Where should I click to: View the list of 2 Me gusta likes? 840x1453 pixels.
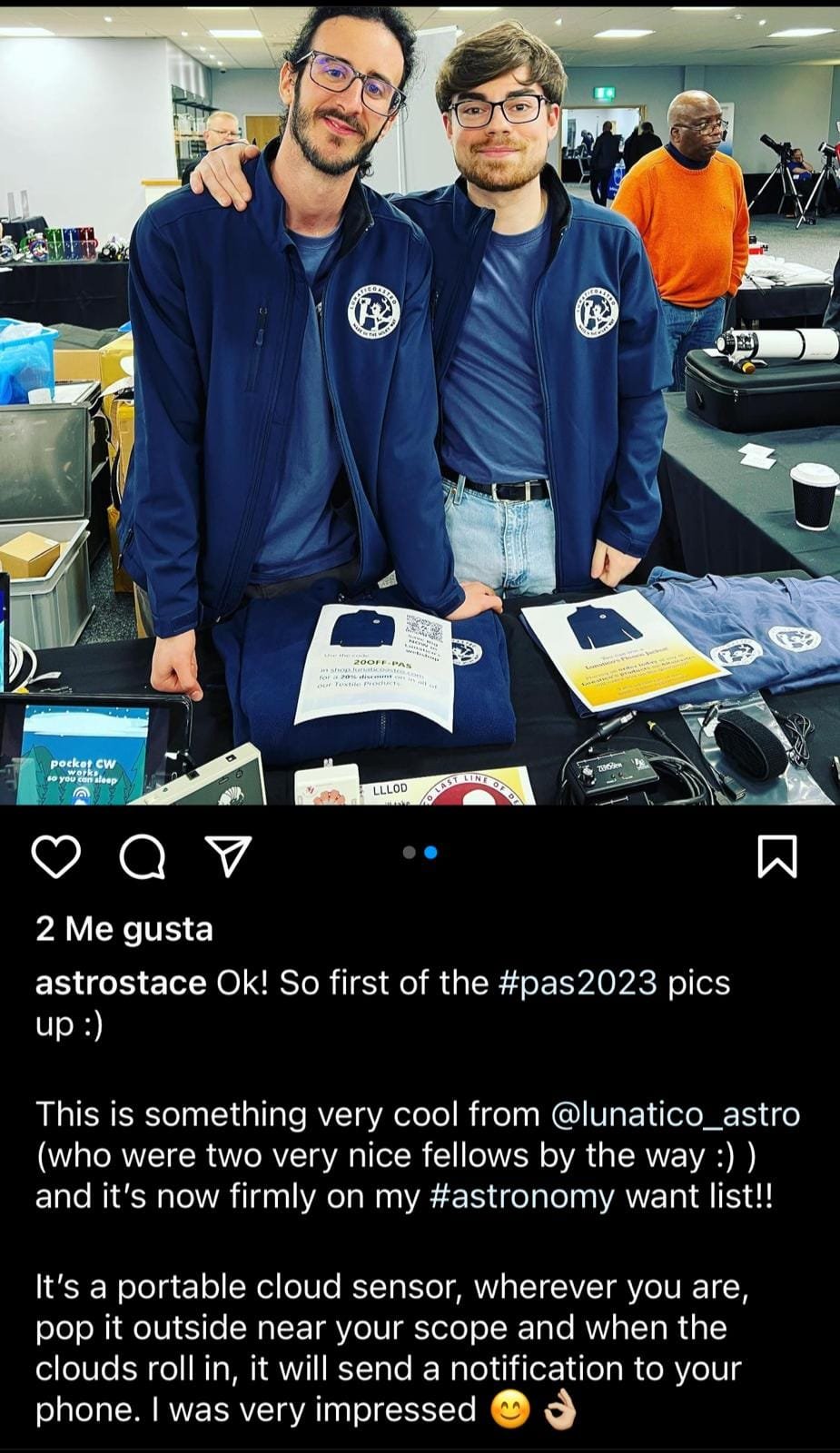click(124, 929)
